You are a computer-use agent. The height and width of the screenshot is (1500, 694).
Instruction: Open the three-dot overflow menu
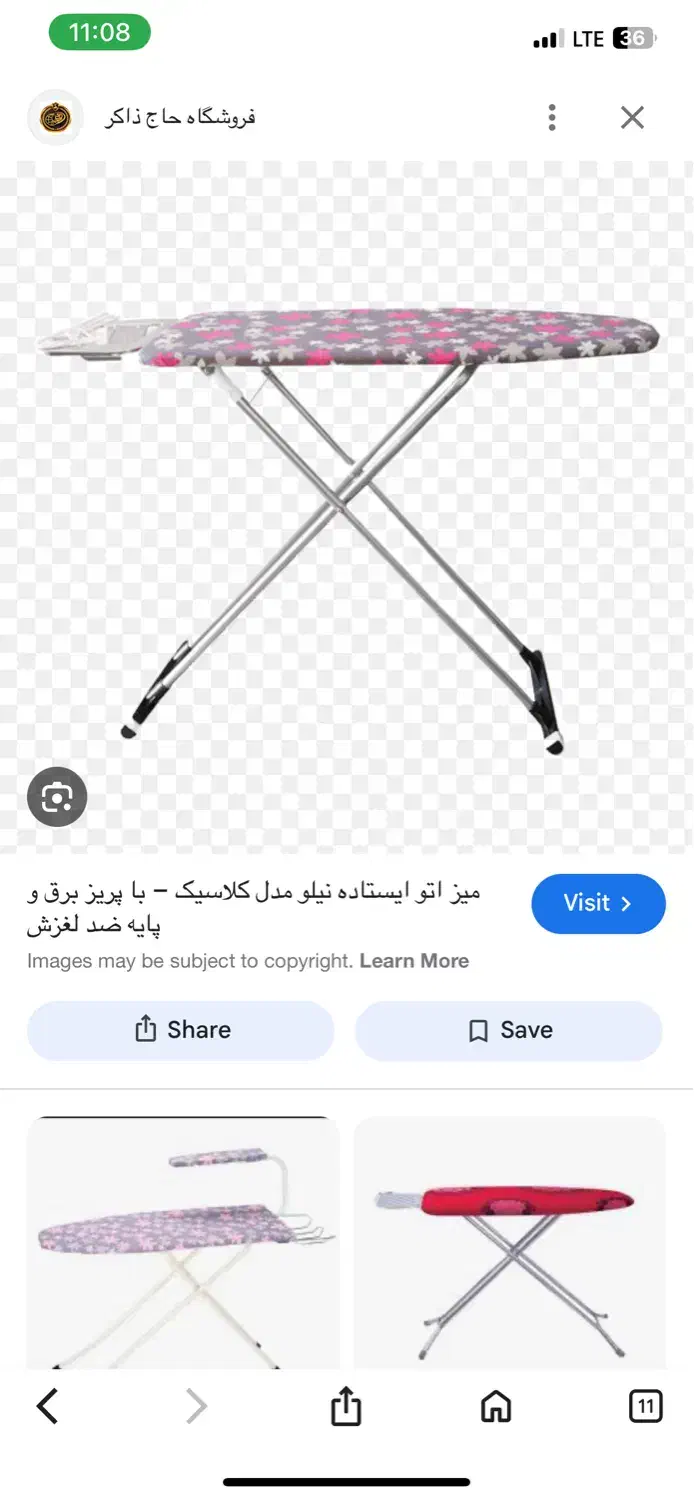pyautogui.click(x=552, y=117)
